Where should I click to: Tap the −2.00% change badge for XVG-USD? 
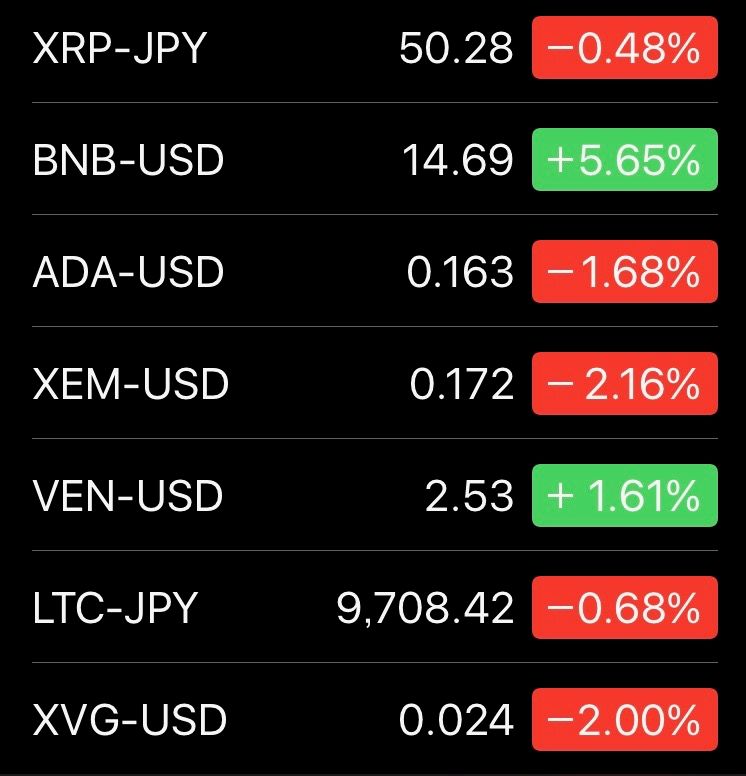624,720
